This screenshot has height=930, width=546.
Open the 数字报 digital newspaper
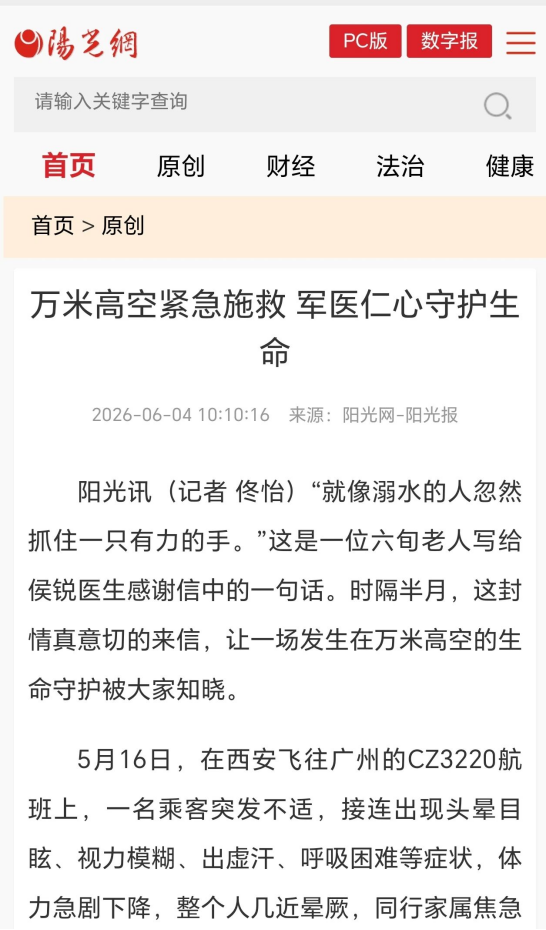point(449,41)
